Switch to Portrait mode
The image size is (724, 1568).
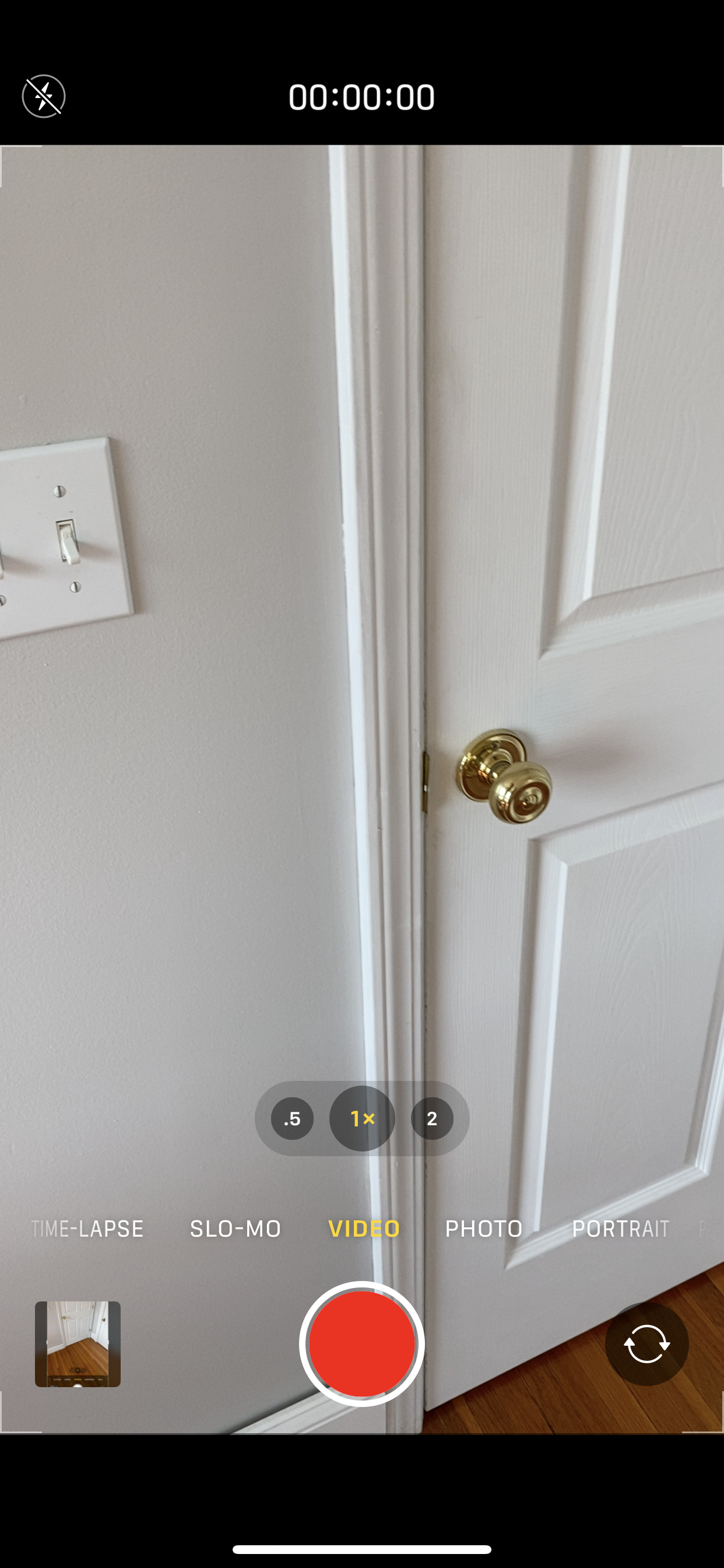[620, 1228]
